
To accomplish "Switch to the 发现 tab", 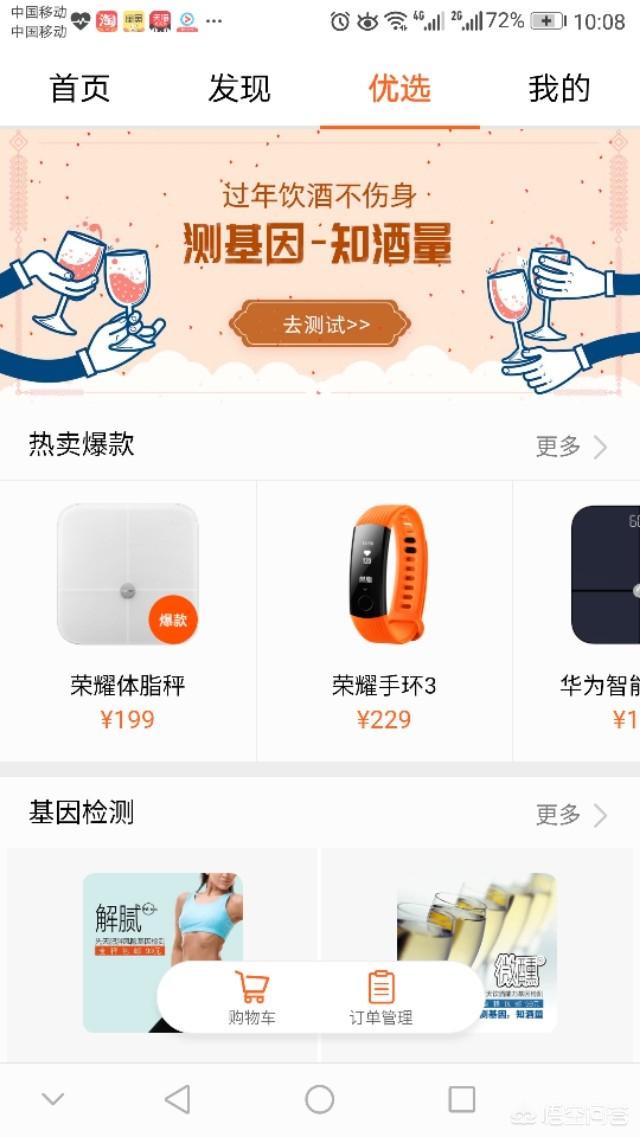I will pos(239,89).
